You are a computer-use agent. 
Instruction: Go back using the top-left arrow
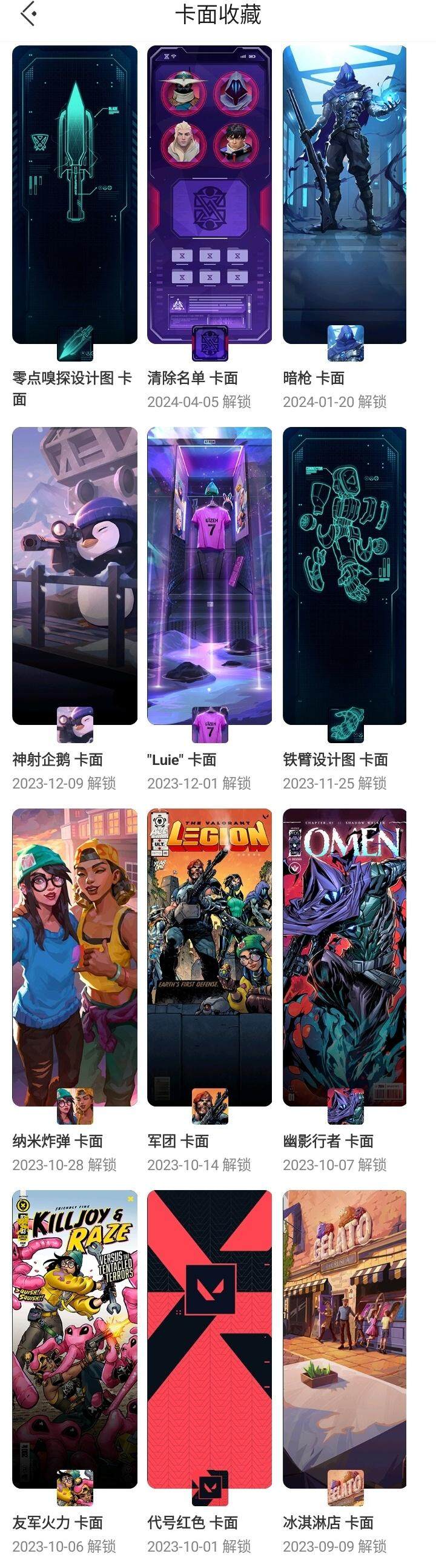coord(28,15)
